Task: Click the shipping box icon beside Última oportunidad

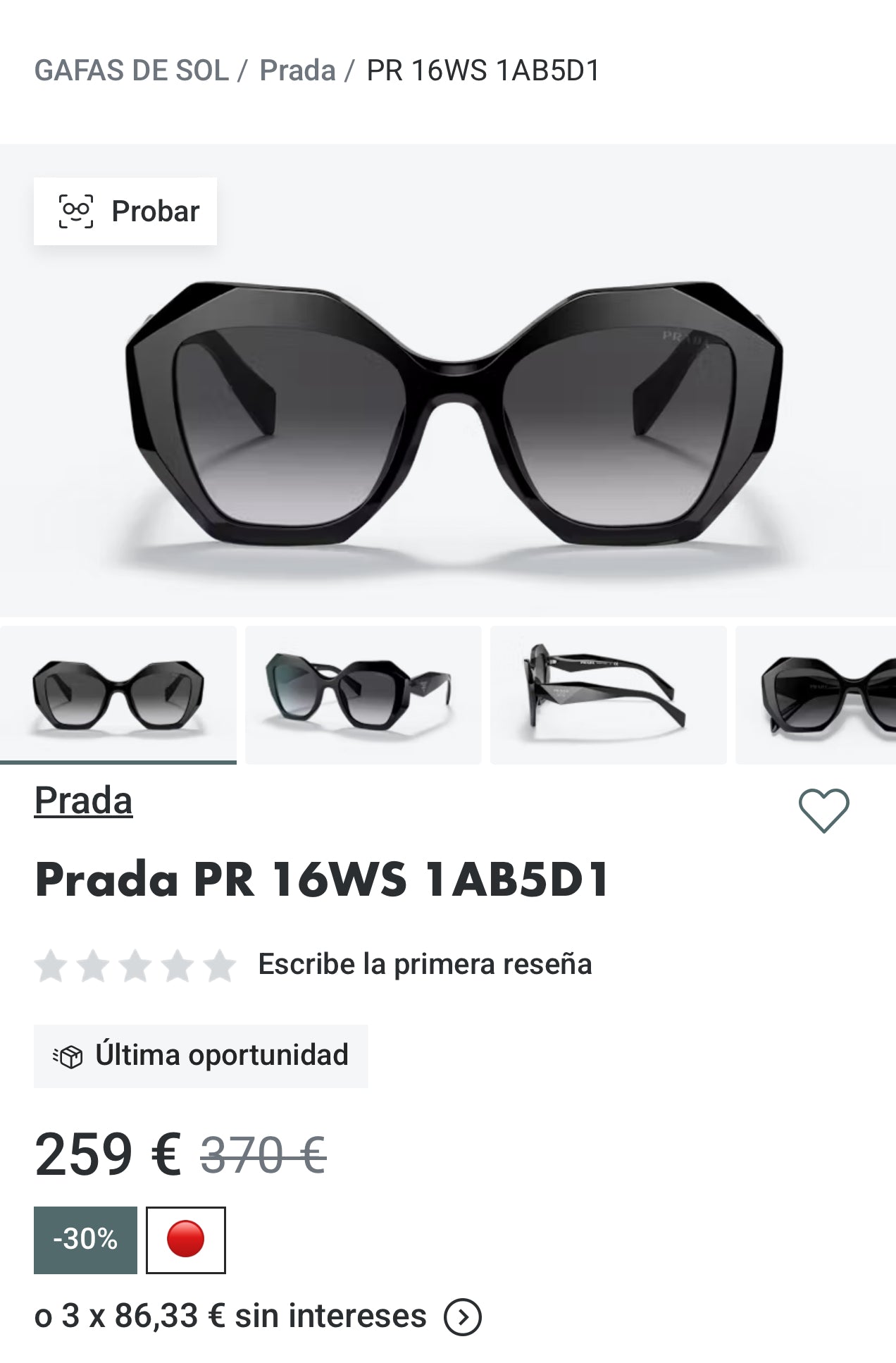Action: [68, 1056]
